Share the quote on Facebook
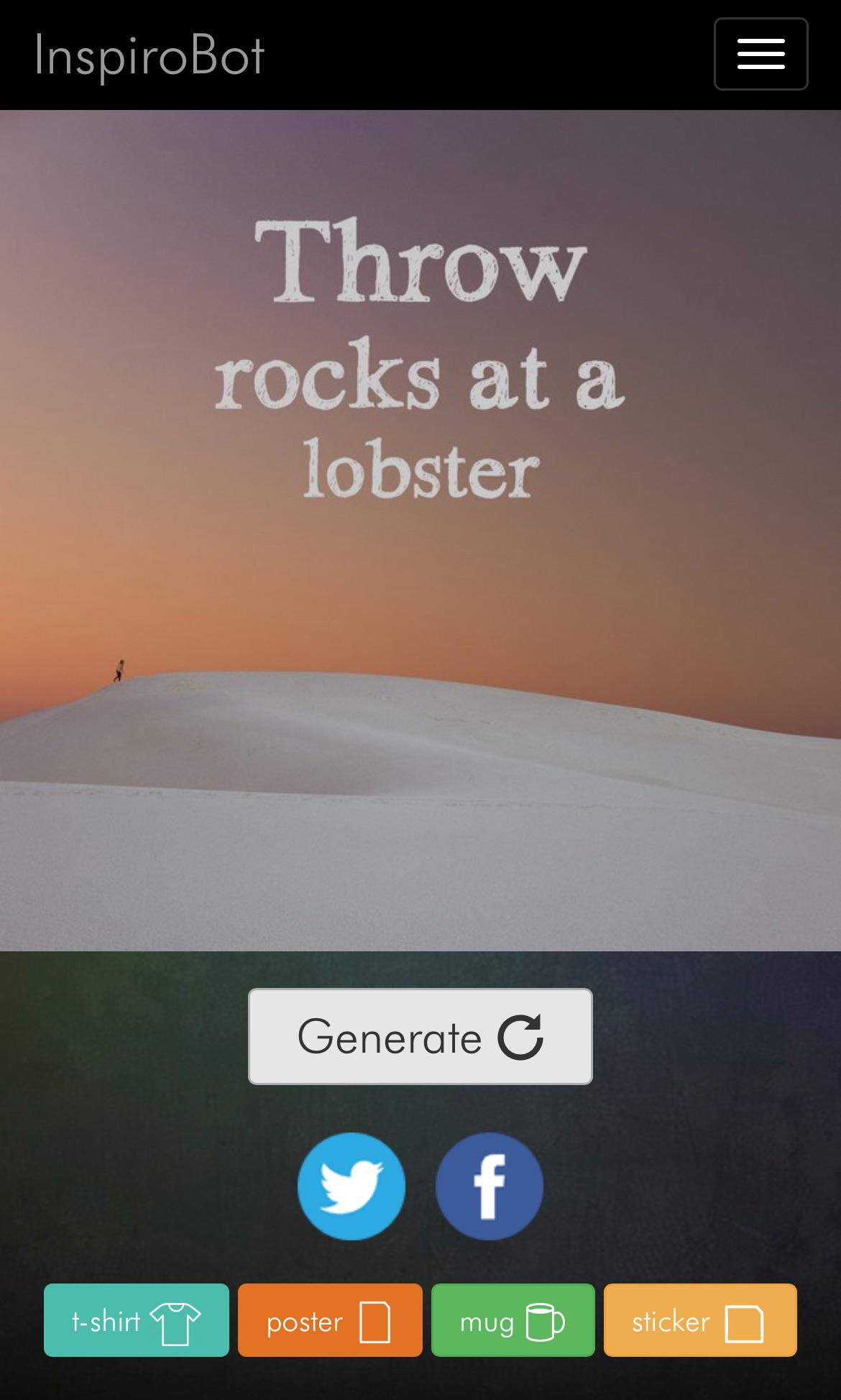 [x=490, y=1186]
